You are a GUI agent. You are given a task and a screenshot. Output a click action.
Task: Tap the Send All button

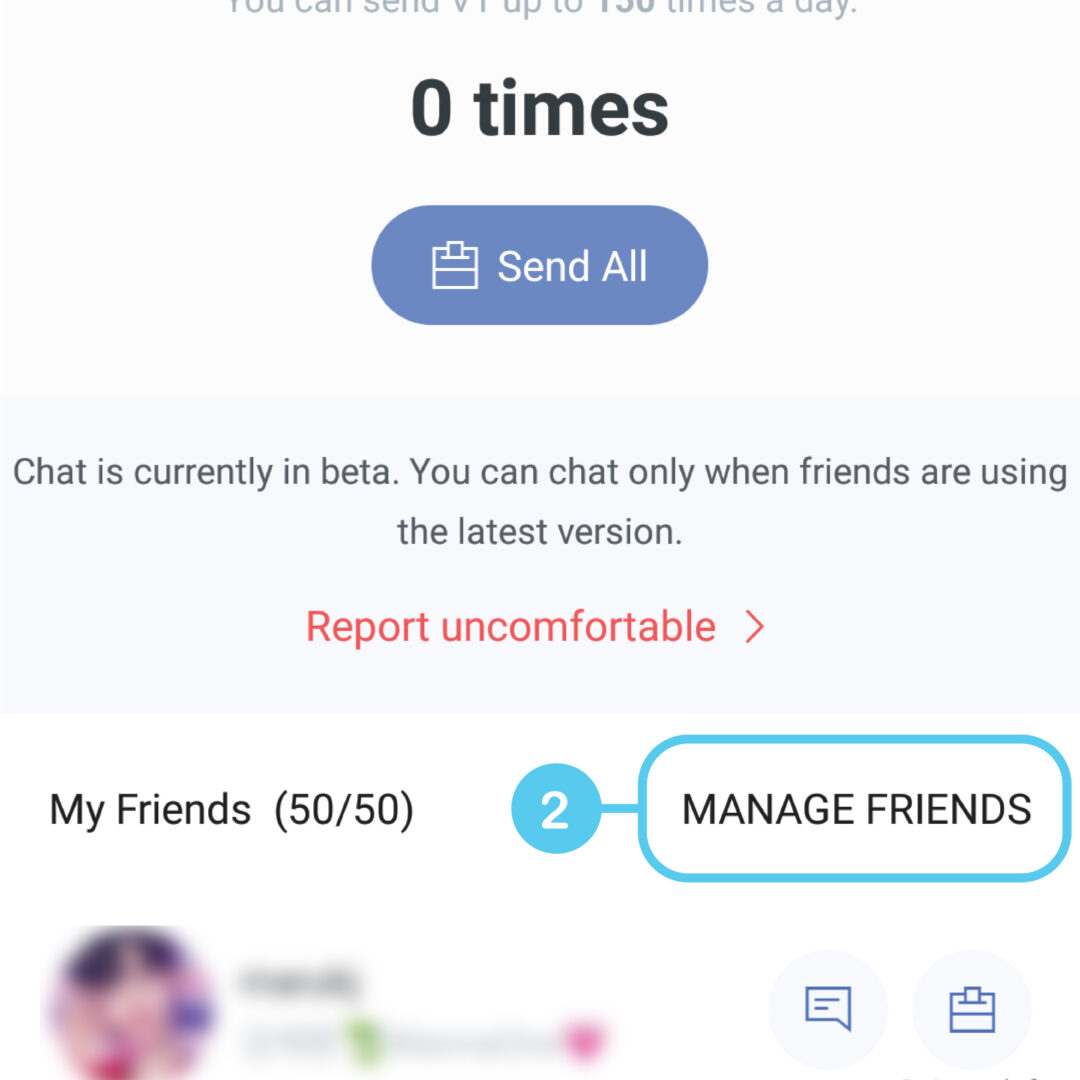coord(539,265)
